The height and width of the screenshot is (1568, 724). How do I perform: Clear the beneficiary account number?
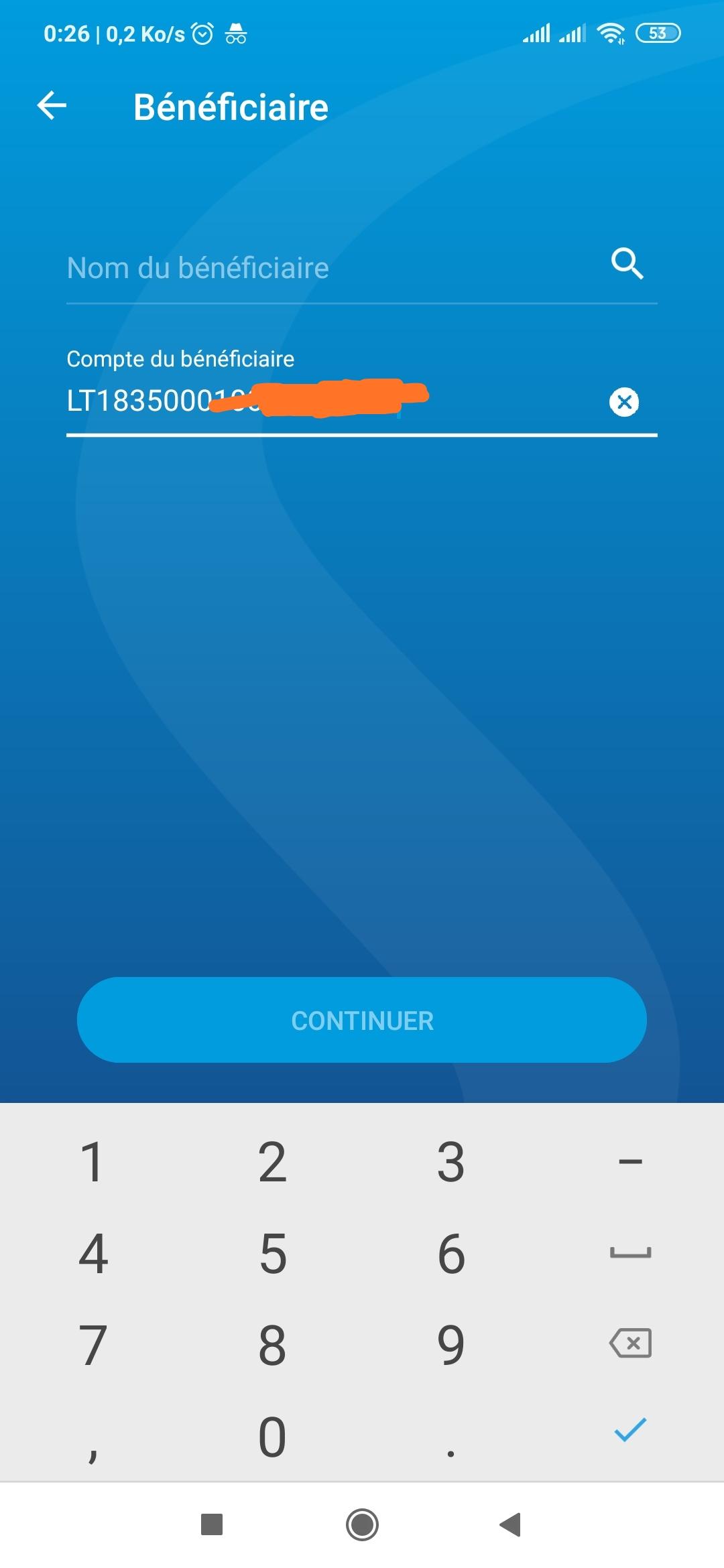623,402
